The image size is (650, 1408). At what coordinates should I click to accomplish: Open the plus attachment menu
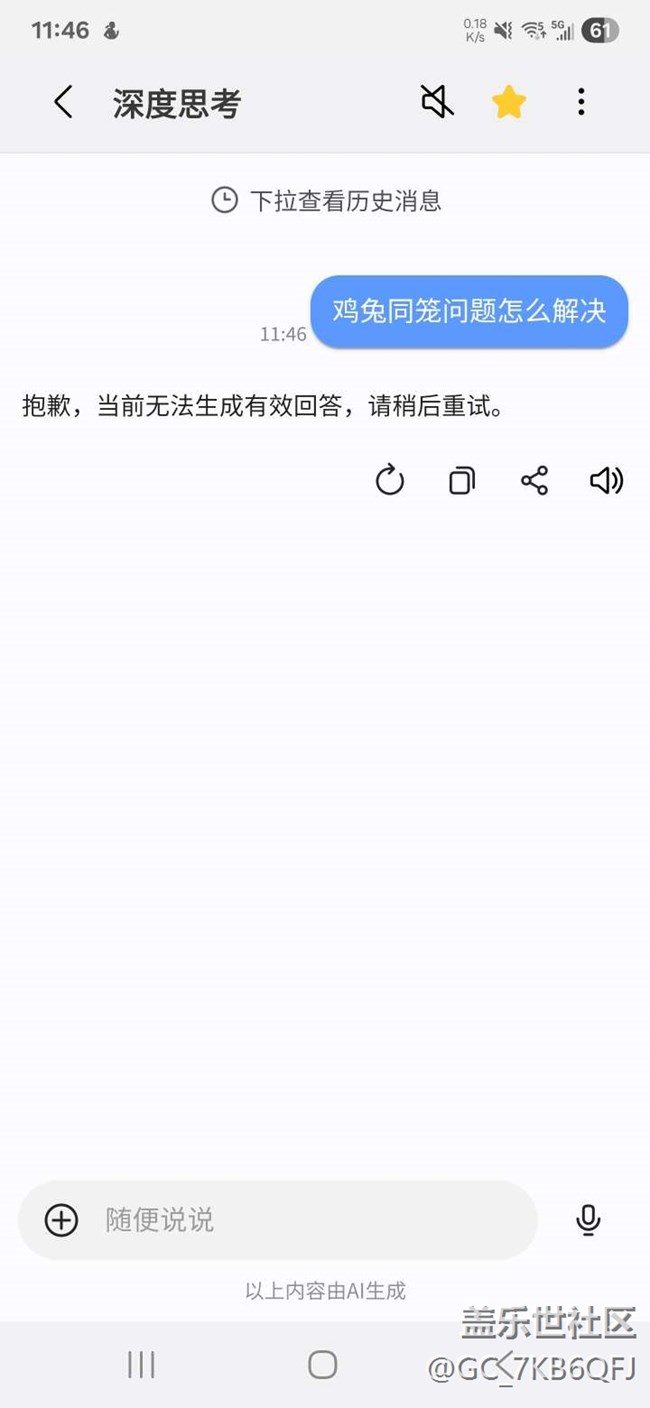pyautogui.click(x=61, y=1220)
